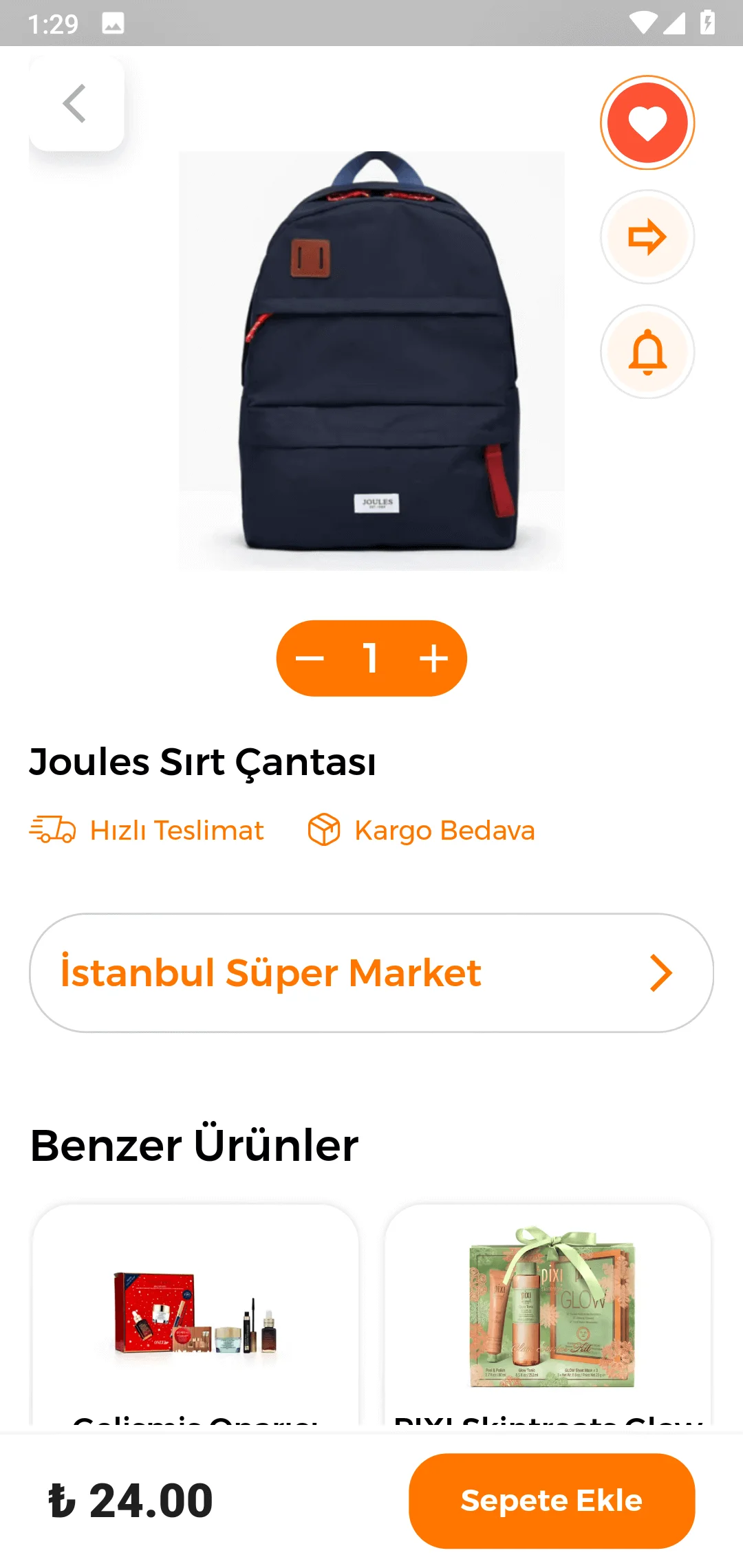Go back using the back arrow

coord(76,104)
